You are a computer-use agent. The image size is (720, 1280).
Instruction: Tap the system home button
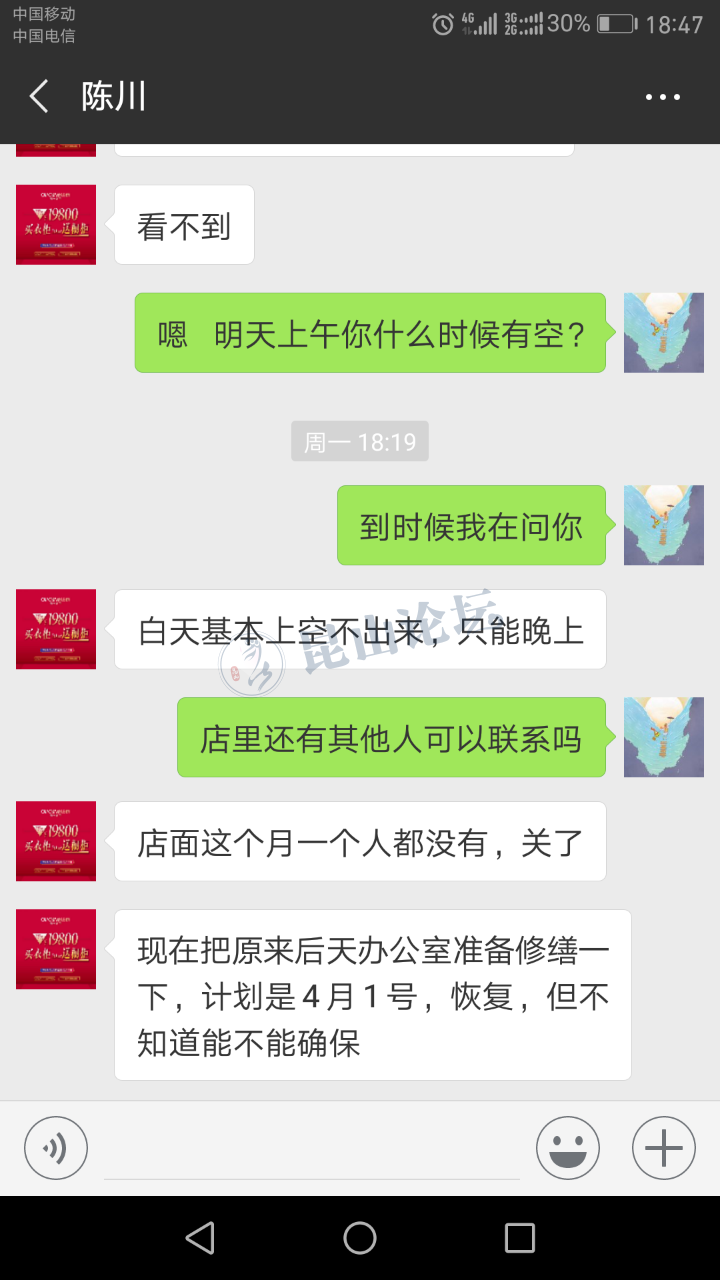pyautogui.click(x=360, y=1238)
